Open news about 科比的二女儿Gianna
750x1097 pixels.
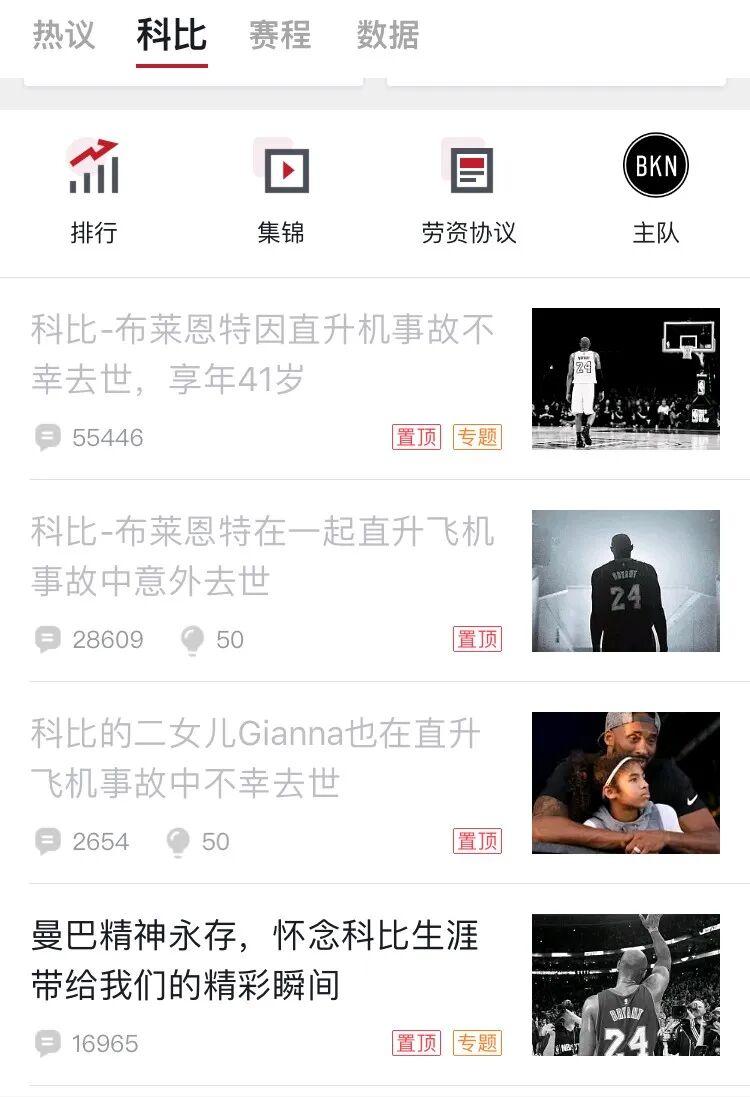point(256,758)
